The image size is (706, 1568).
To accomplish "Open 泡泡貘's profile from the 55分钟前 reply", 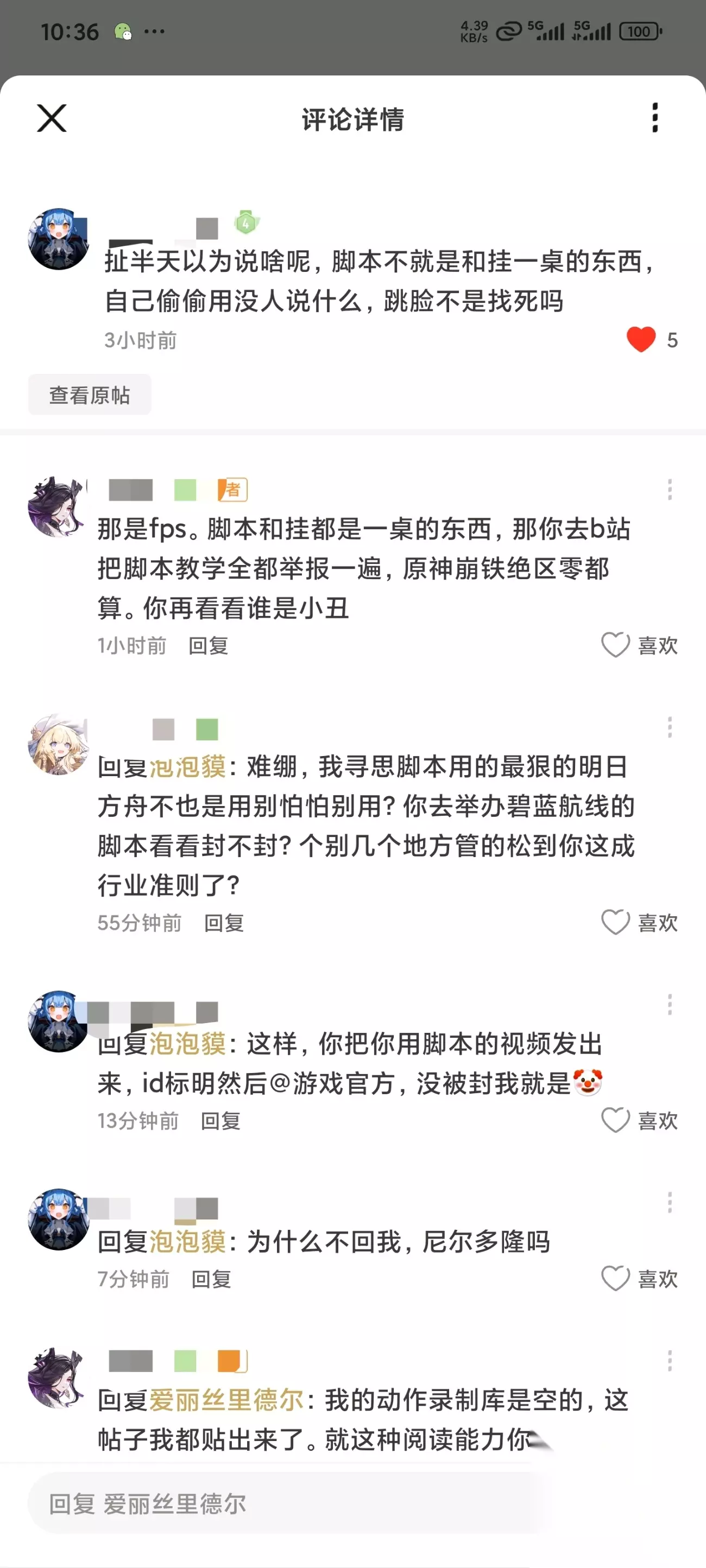I will point(187,767).
